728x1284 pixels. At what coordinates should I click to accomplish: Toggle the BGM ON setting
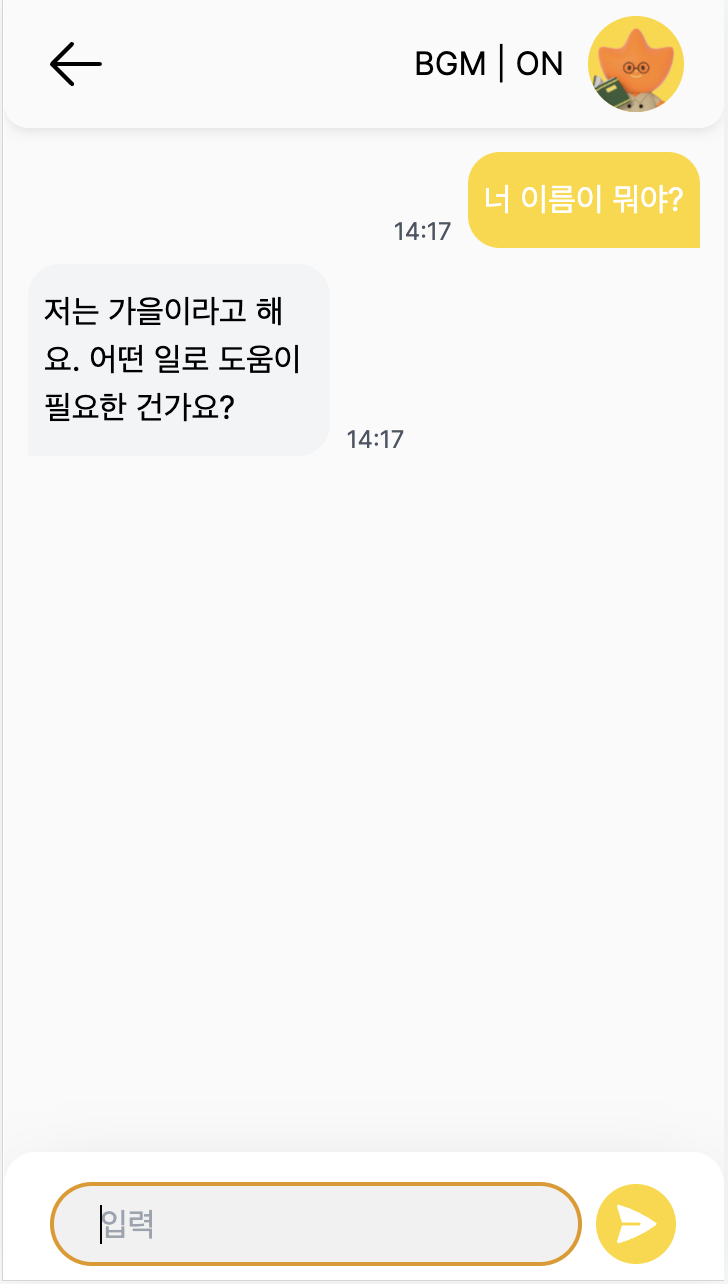point(489,64)
